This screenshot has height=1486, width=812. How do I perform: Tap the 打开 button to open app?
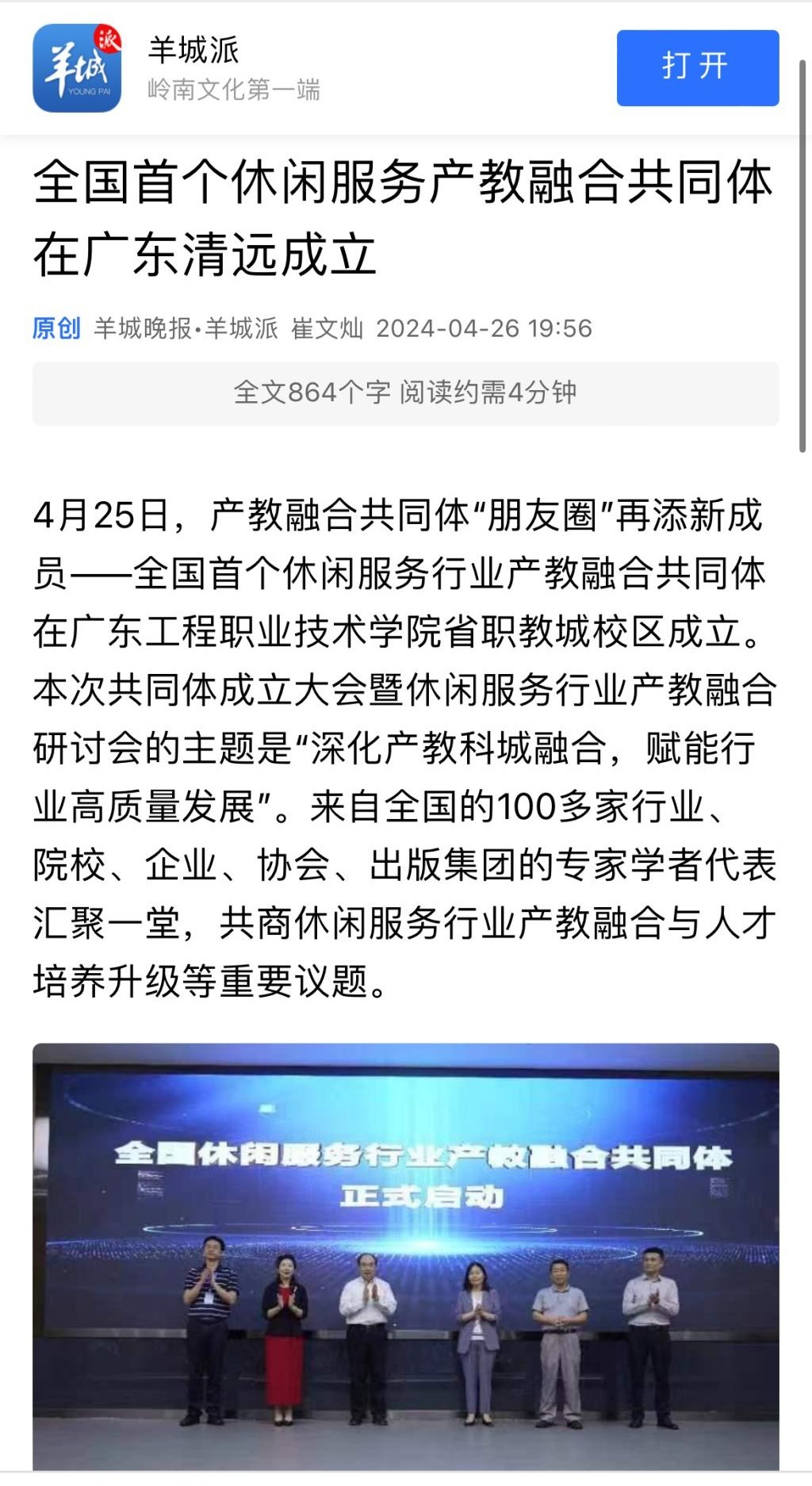697,67
